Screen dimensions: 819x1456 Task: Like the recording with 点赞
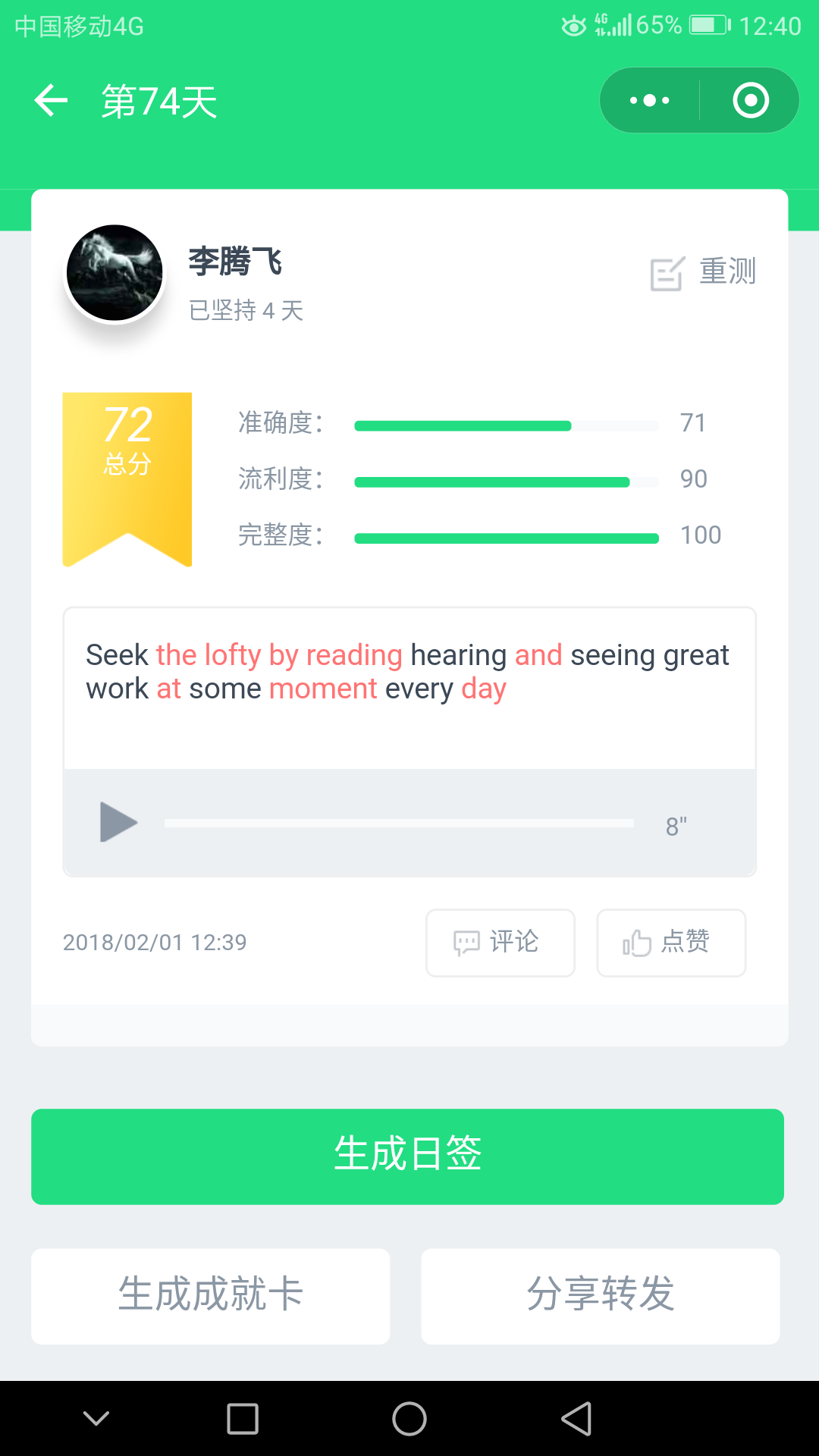click(671, 943)
